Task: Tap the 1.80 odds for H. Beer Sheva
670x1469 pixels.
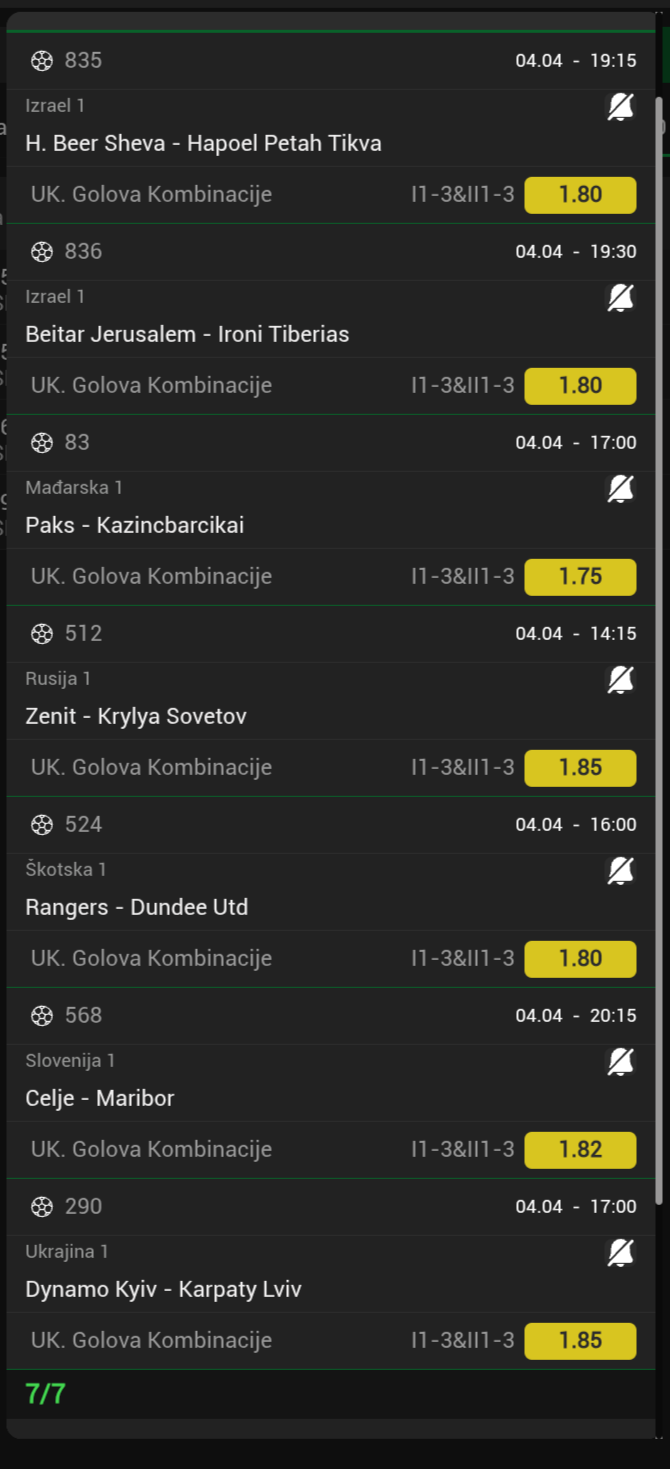Action: [580, 195]
